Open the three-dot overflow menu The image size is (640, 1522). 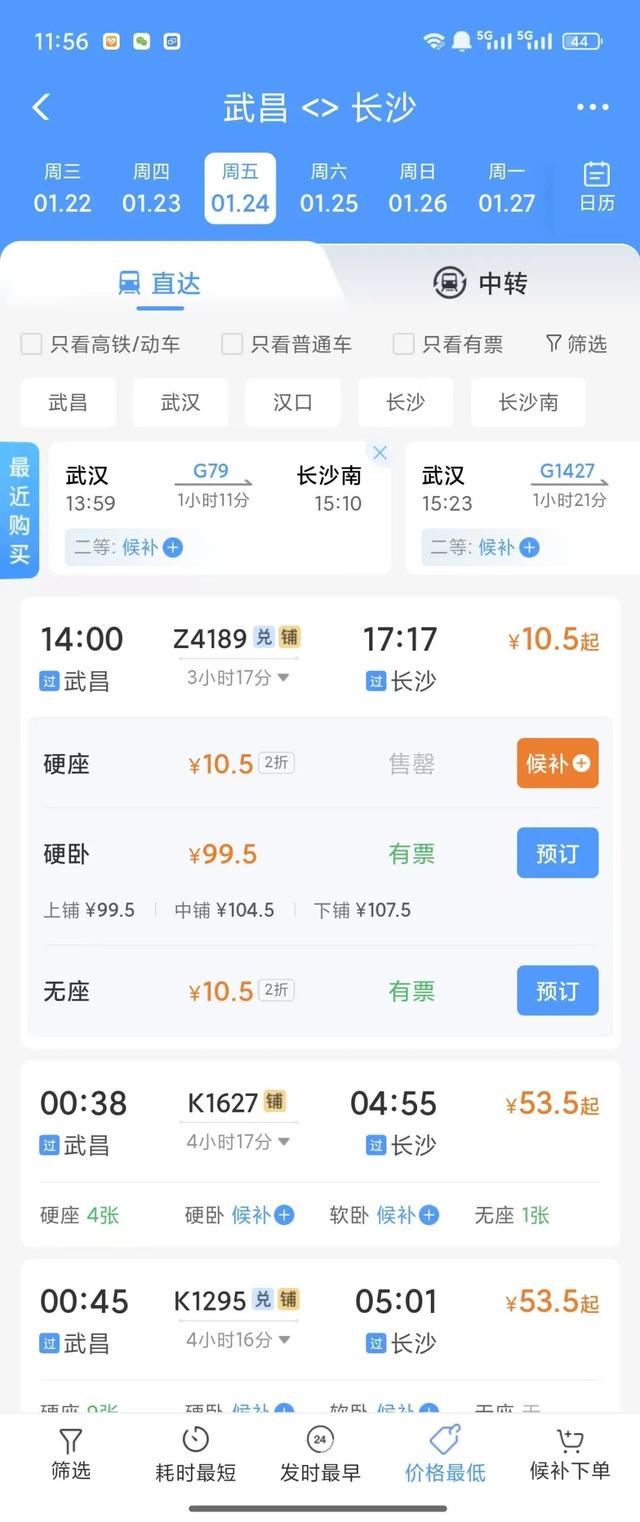[x=592, y=107]
